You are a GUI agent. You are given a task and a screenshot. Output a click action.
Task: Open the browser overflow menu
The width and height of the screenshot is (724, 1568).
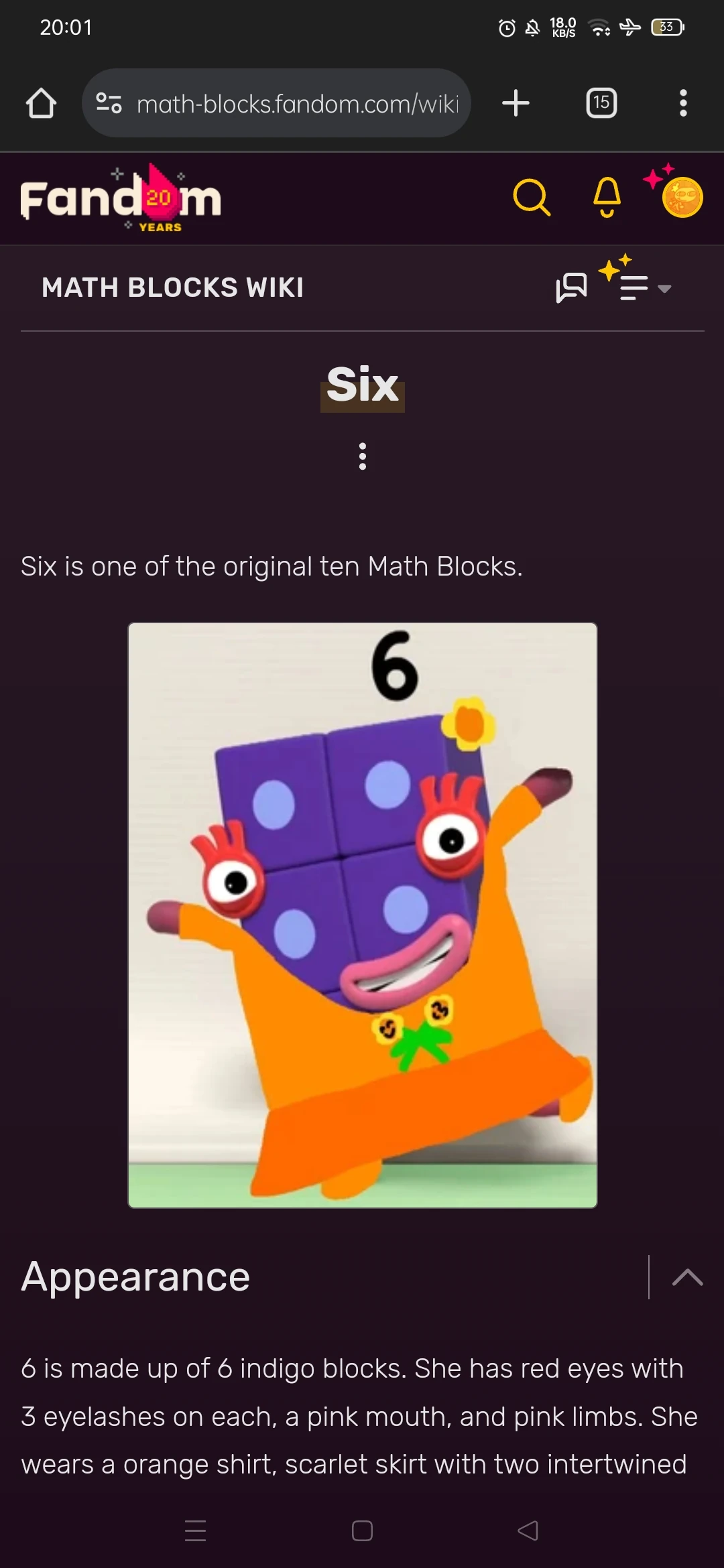(x=683, y=103)
